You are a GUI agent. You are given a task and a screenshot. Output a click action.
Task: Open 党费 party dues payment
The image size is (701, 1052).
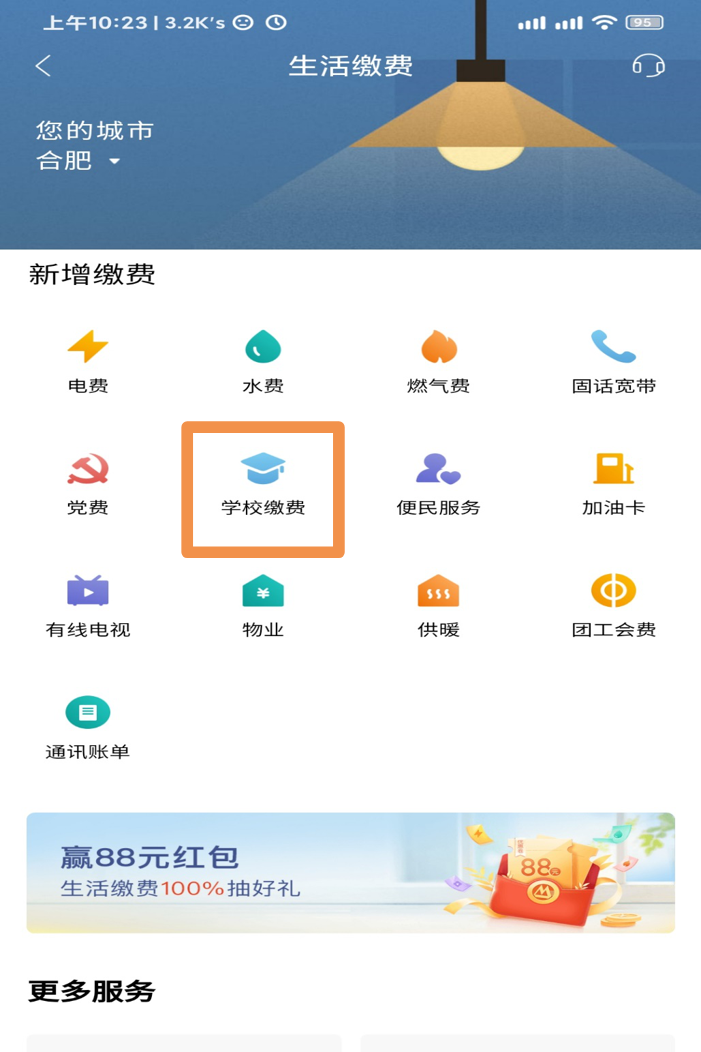pos(88,484)
